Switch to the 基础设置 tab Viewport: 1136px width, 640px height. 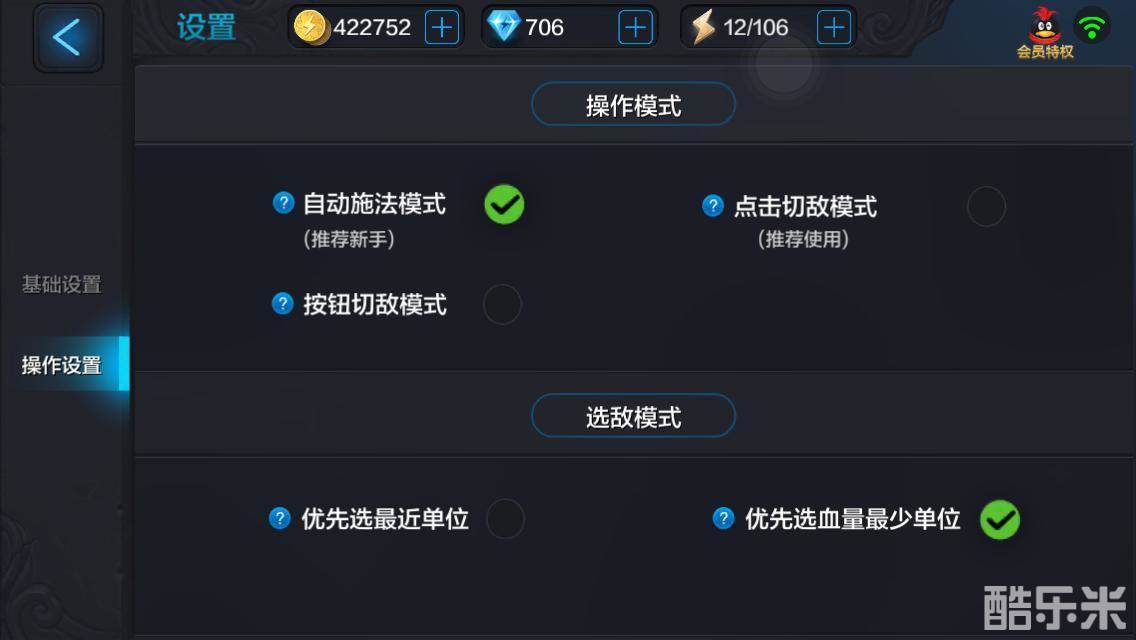[x=62, y=285]
